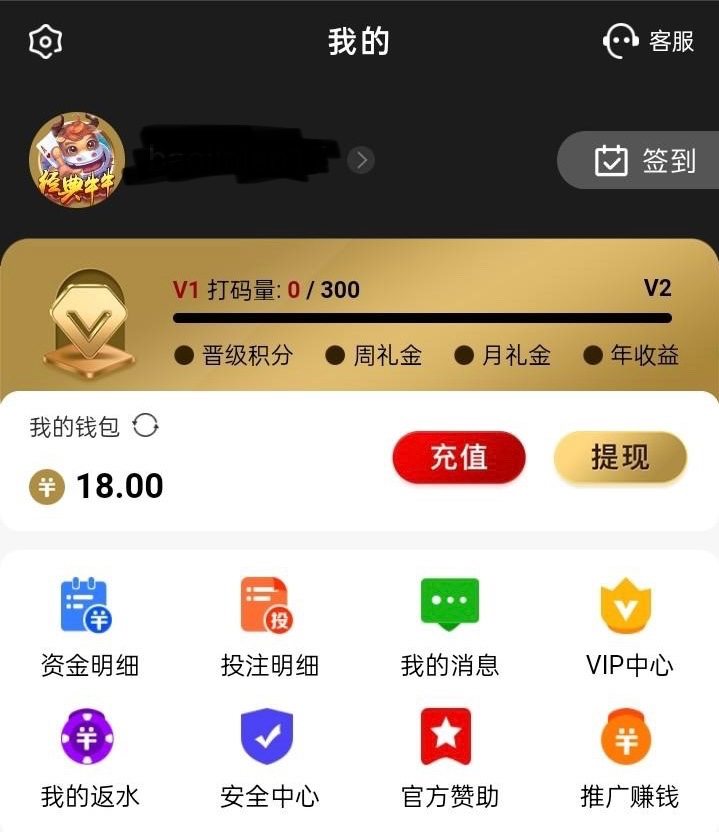
Task: Open 我的消息 messages
Action: 449,626
